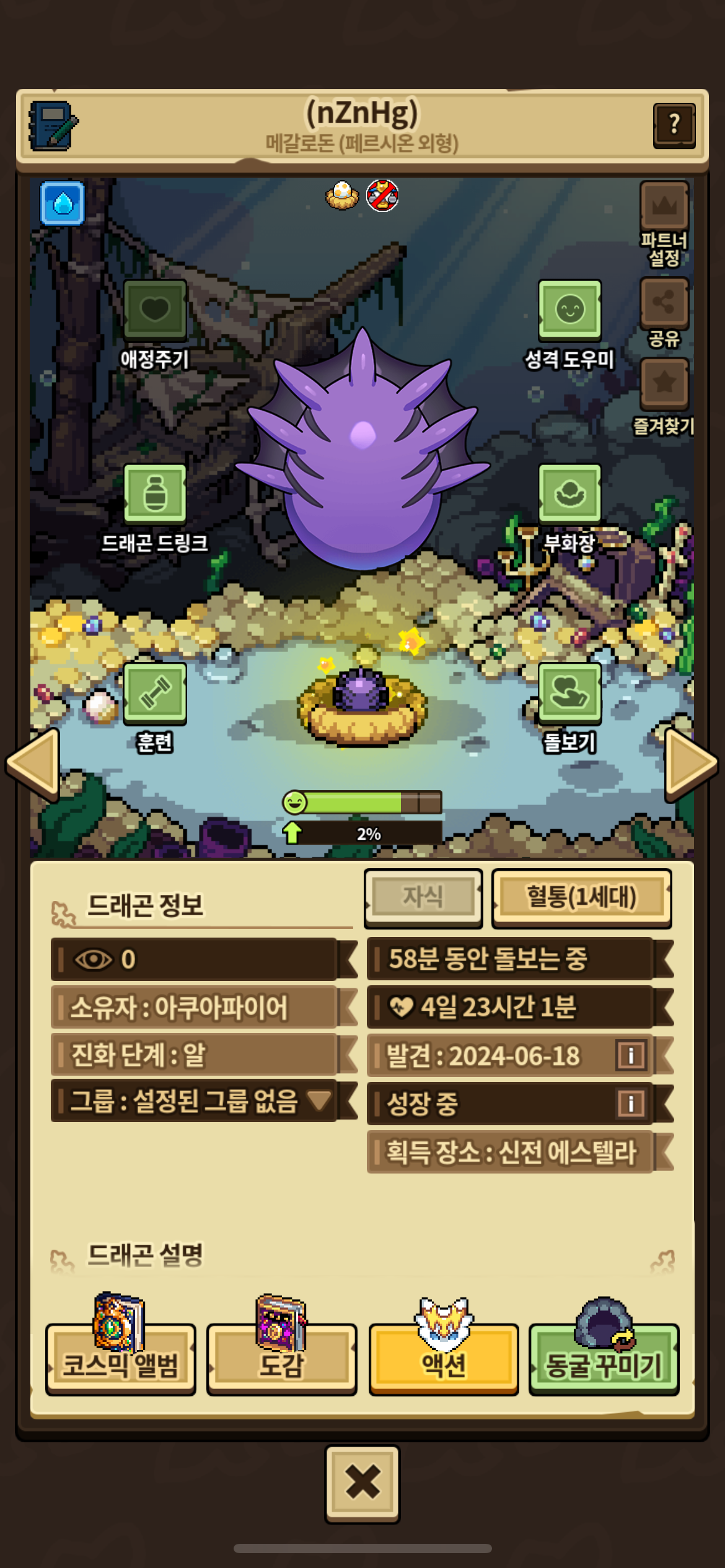Expand the 그룹 group dropdown
Image resolution: width=725 pixels, height=1568 pixels.
[320, 1100]
